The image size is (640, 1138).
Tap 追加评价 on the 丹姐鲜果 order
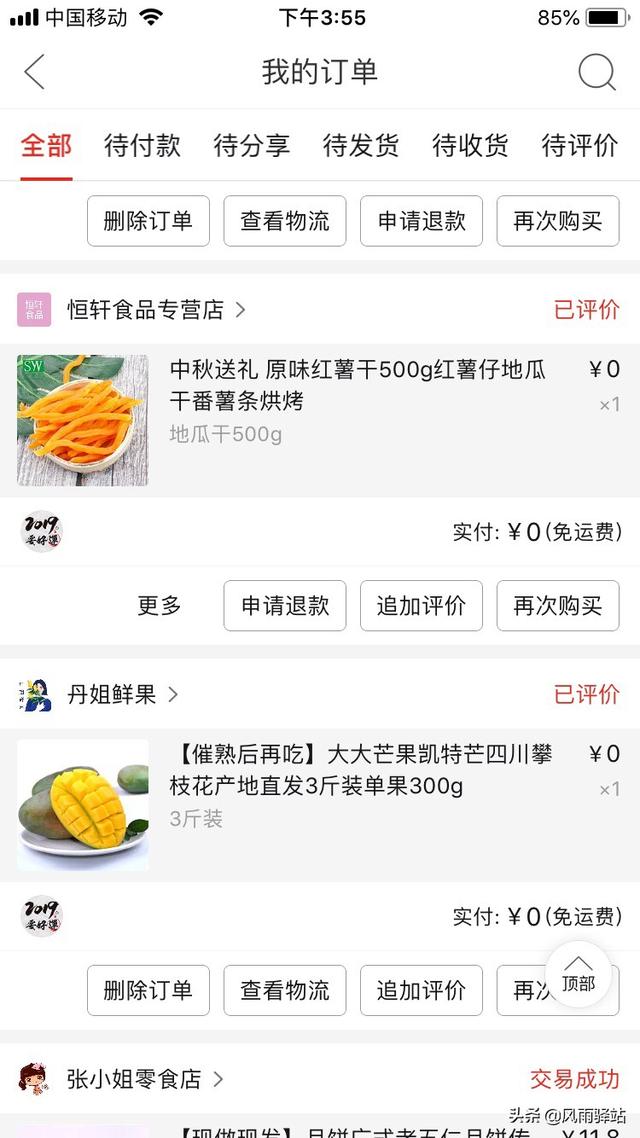(x=421, y=990)
